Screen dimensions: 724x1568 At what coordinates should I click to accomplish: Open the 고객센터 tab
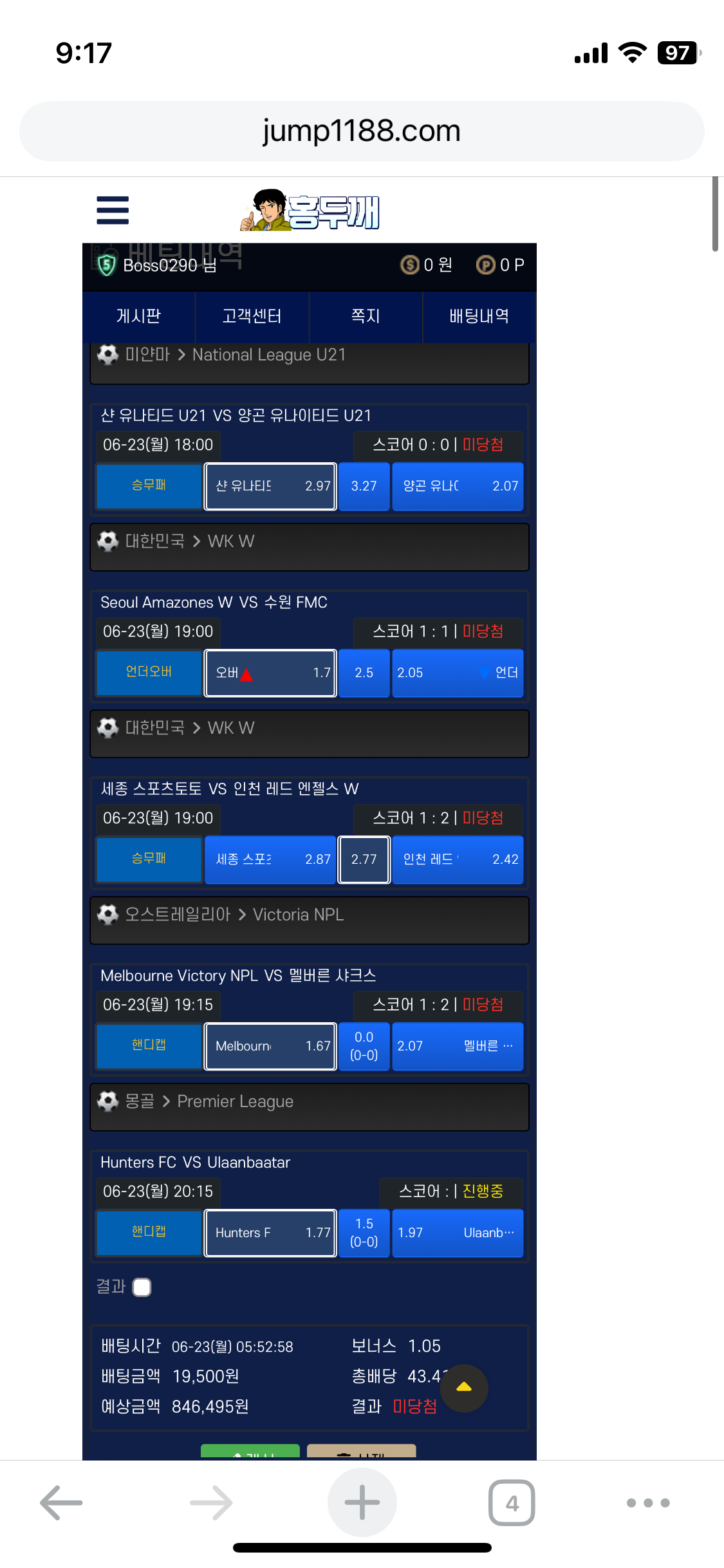(252, 316)
